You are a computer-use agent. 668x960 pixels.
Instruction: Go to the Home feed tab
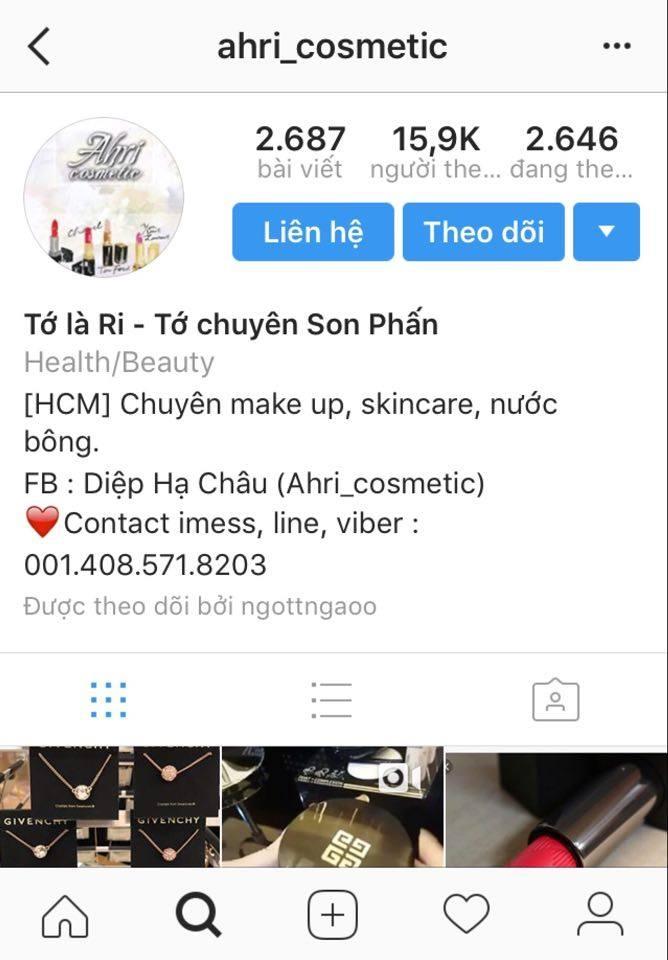(x=64, y=914)
